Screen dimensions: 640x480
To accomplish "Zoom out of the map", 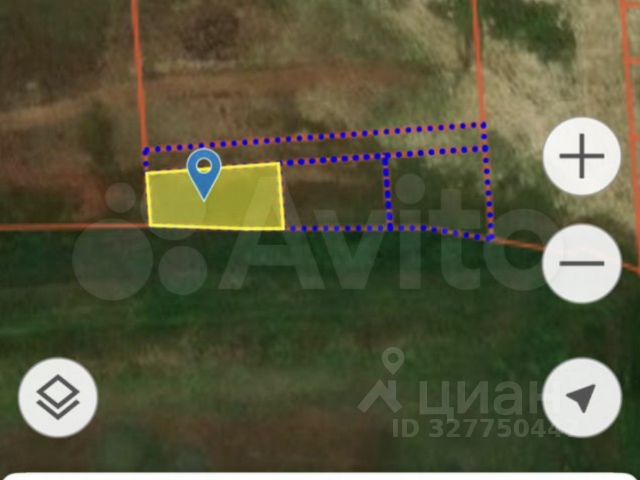I will point(582,264).
